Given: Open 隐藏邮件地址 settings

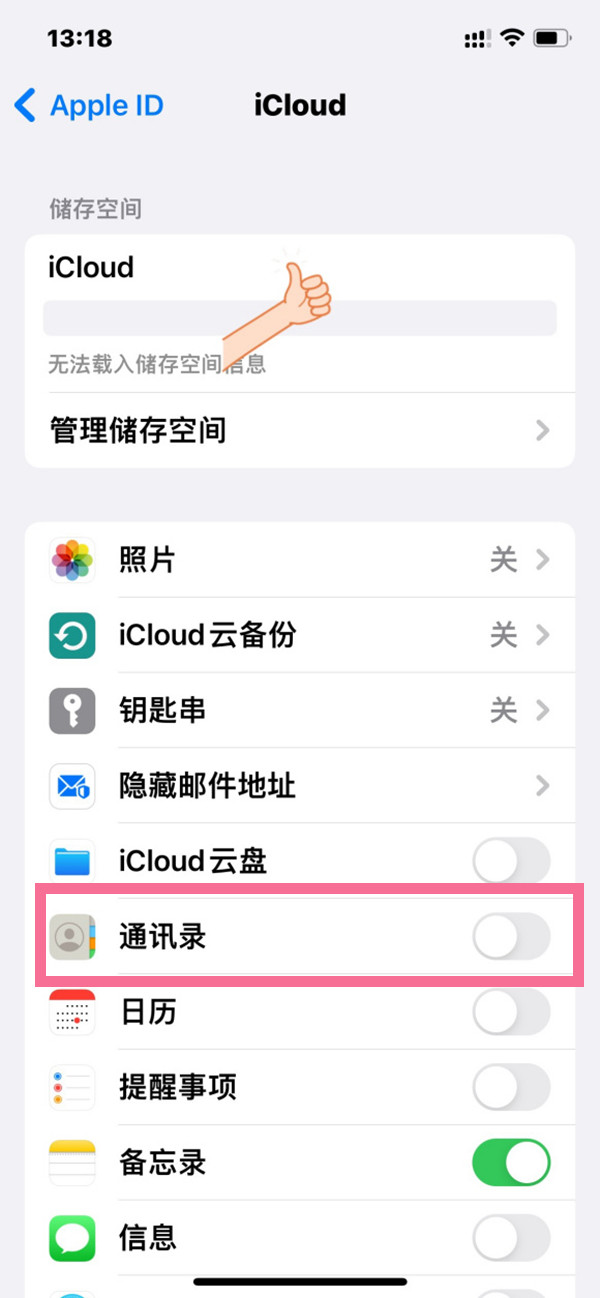Looking at the screenshot, I should 300,786.
